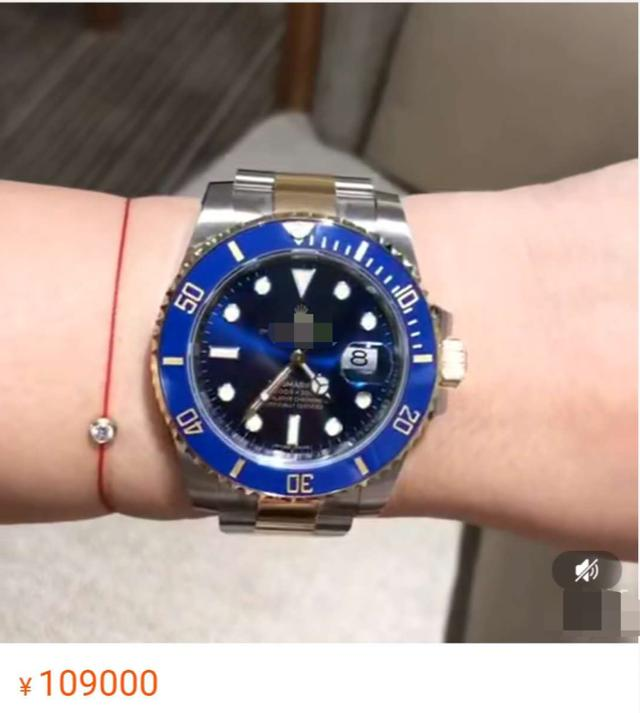
Task: Unmute the watch video sound
Action: pos(587,570)
